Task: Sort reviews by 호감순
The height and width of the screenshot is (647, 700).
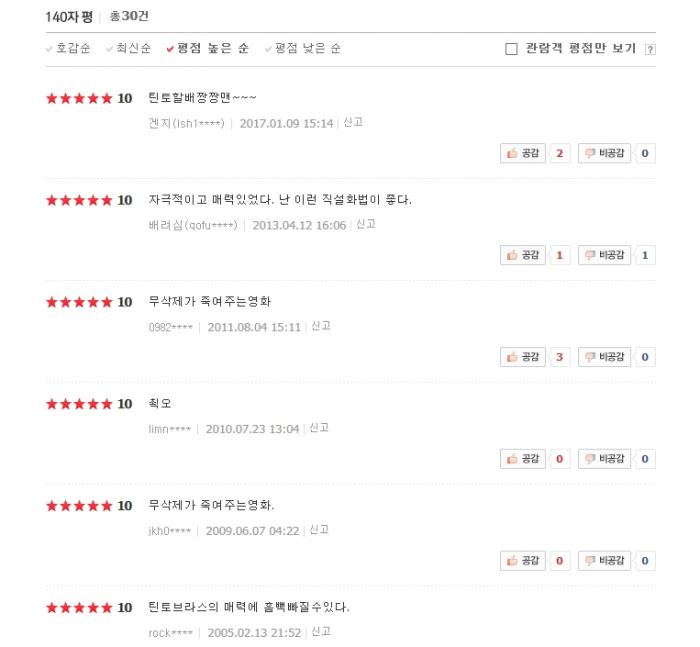Action: (72, 48)
